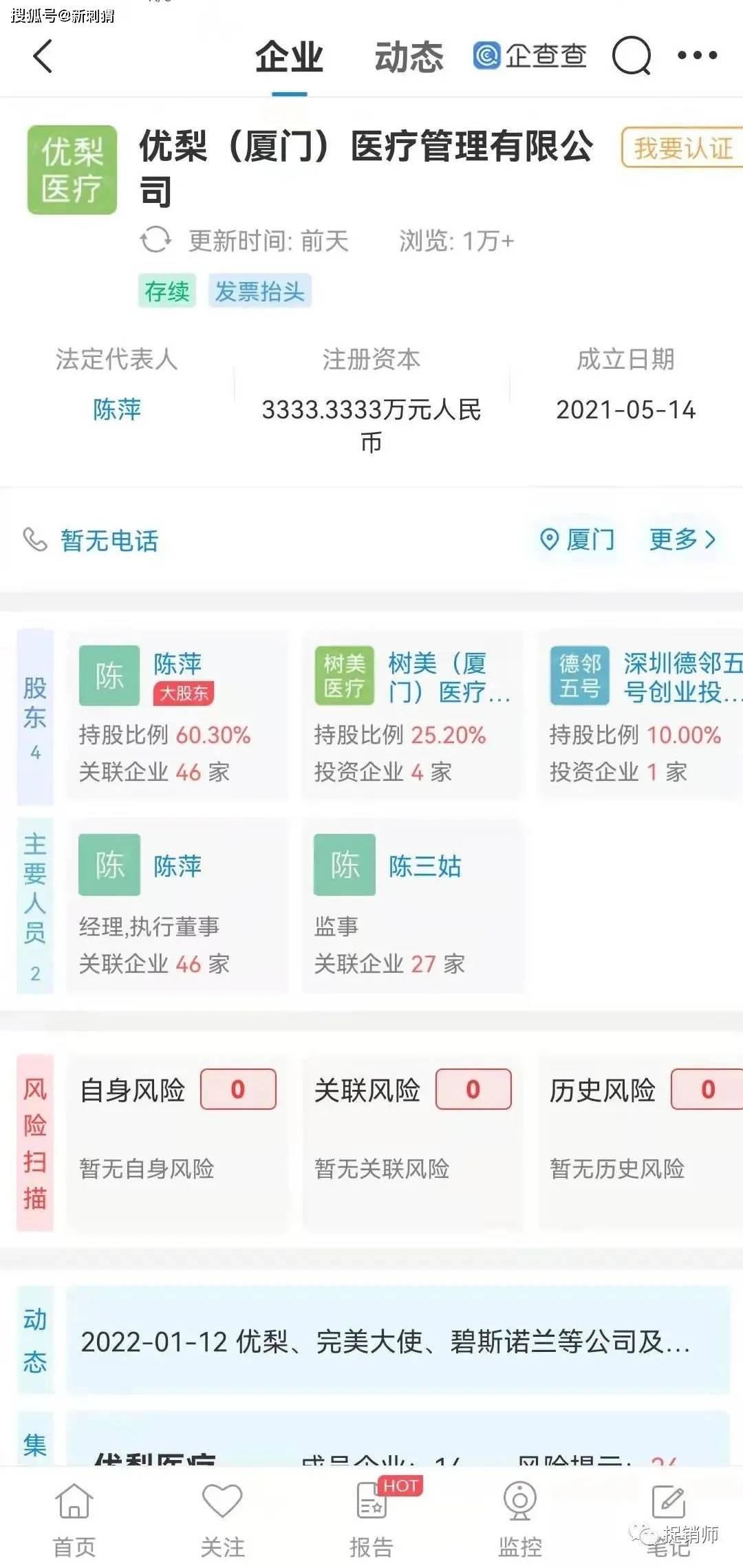Open shareholder 树美（厦门）医疗 card

coord(413,716)
